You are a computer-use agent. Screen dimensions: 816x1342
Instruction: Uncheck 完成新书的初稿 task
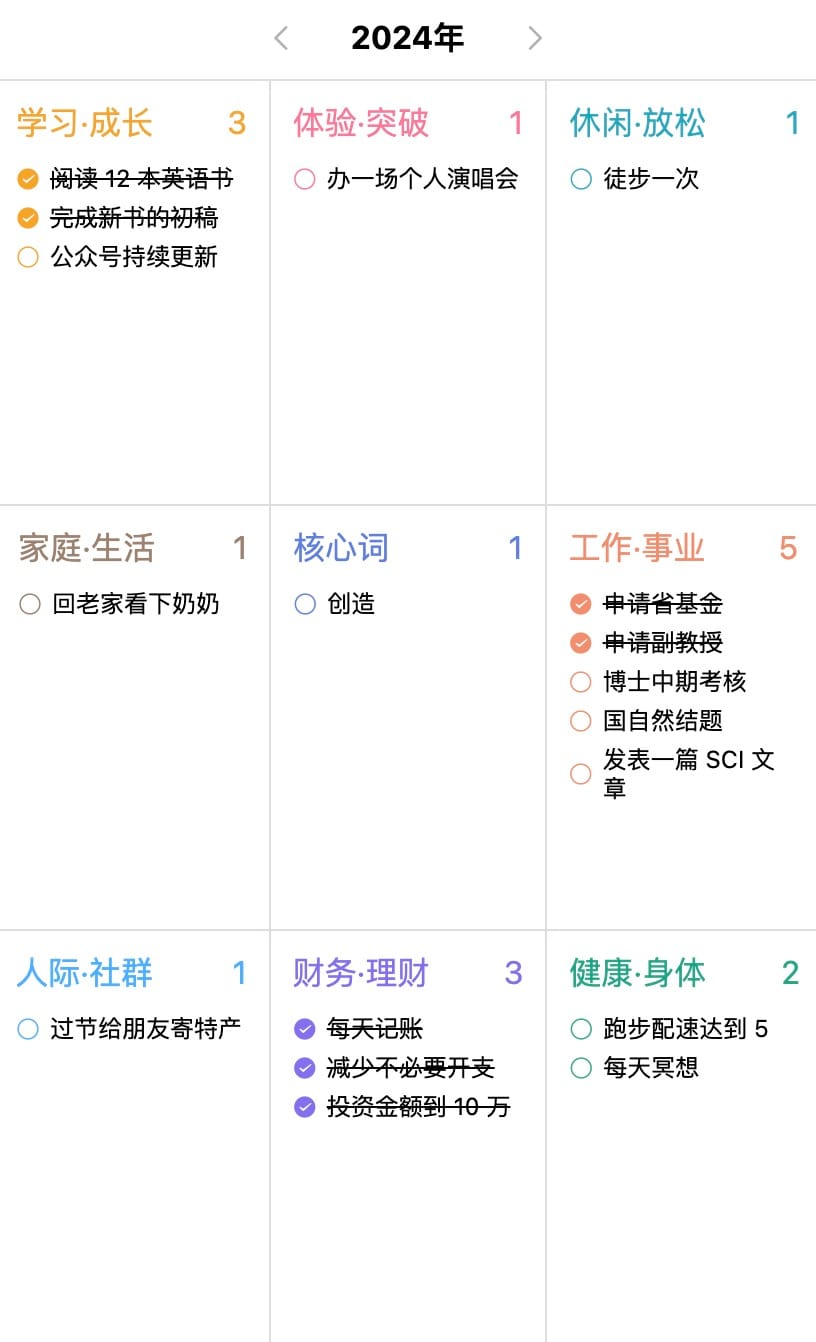point(28,218)
